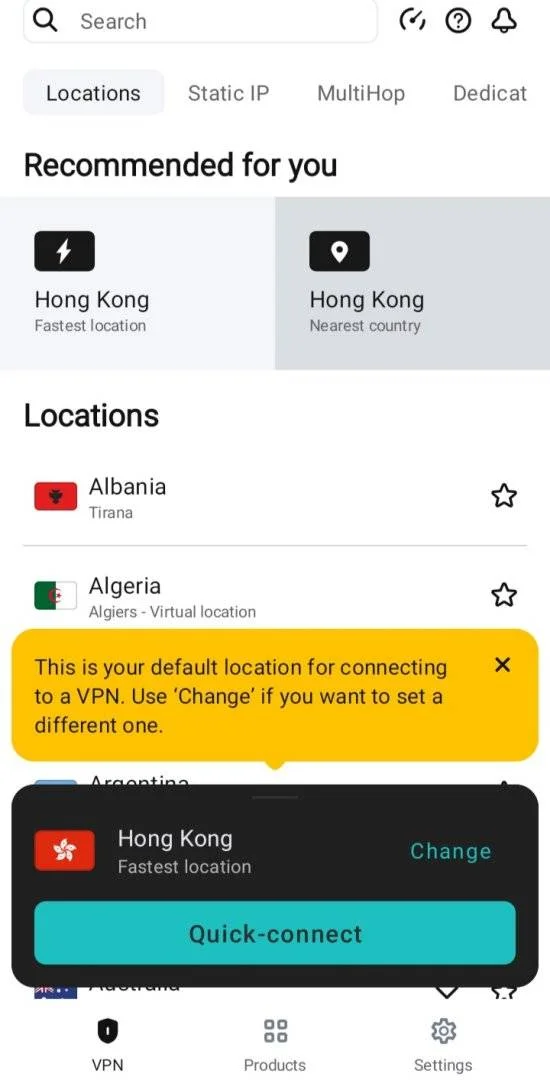This screenshot has height=1080, width=550.
Task: Select the VPN tab
Action: pyautogui.click(x=107, y=1046)
